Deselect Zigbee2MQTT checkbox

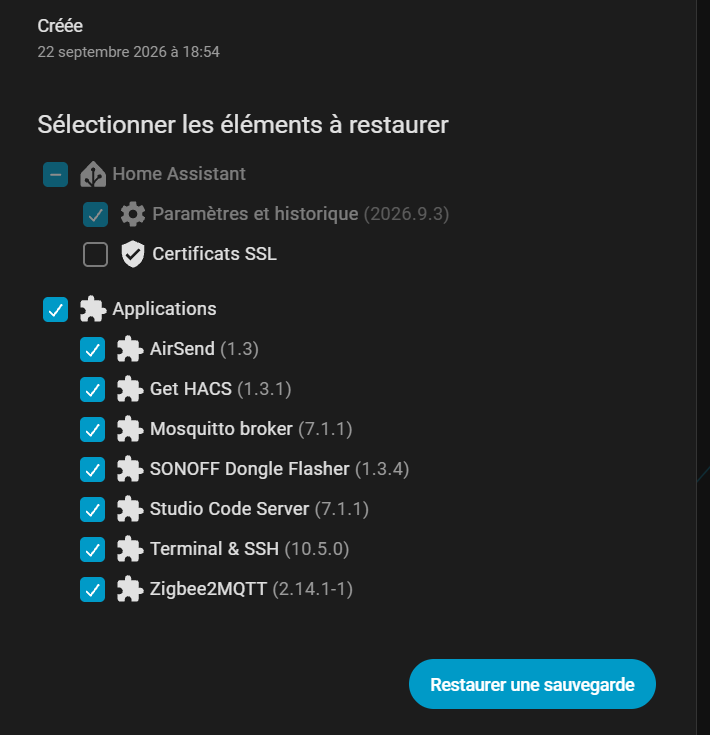pos(92,590)
